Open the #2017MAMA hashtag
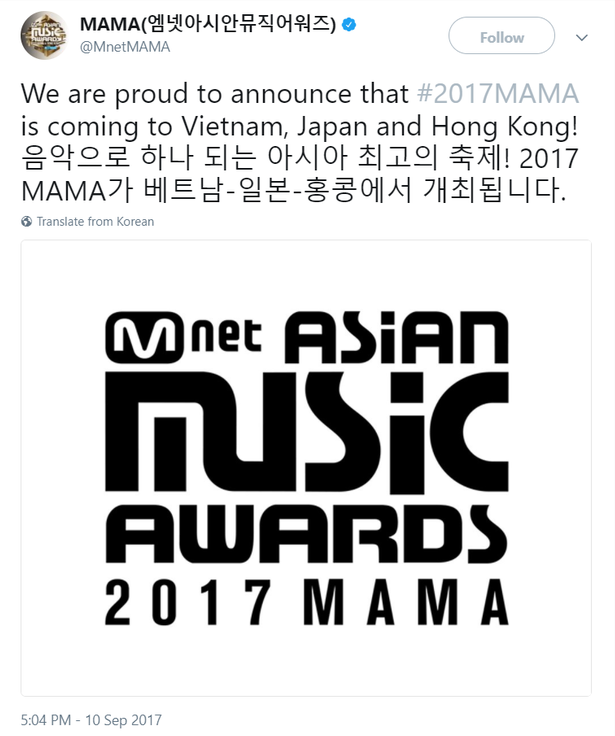The width and height of the screenshot is (615, 736). click(x=496, y=96)
